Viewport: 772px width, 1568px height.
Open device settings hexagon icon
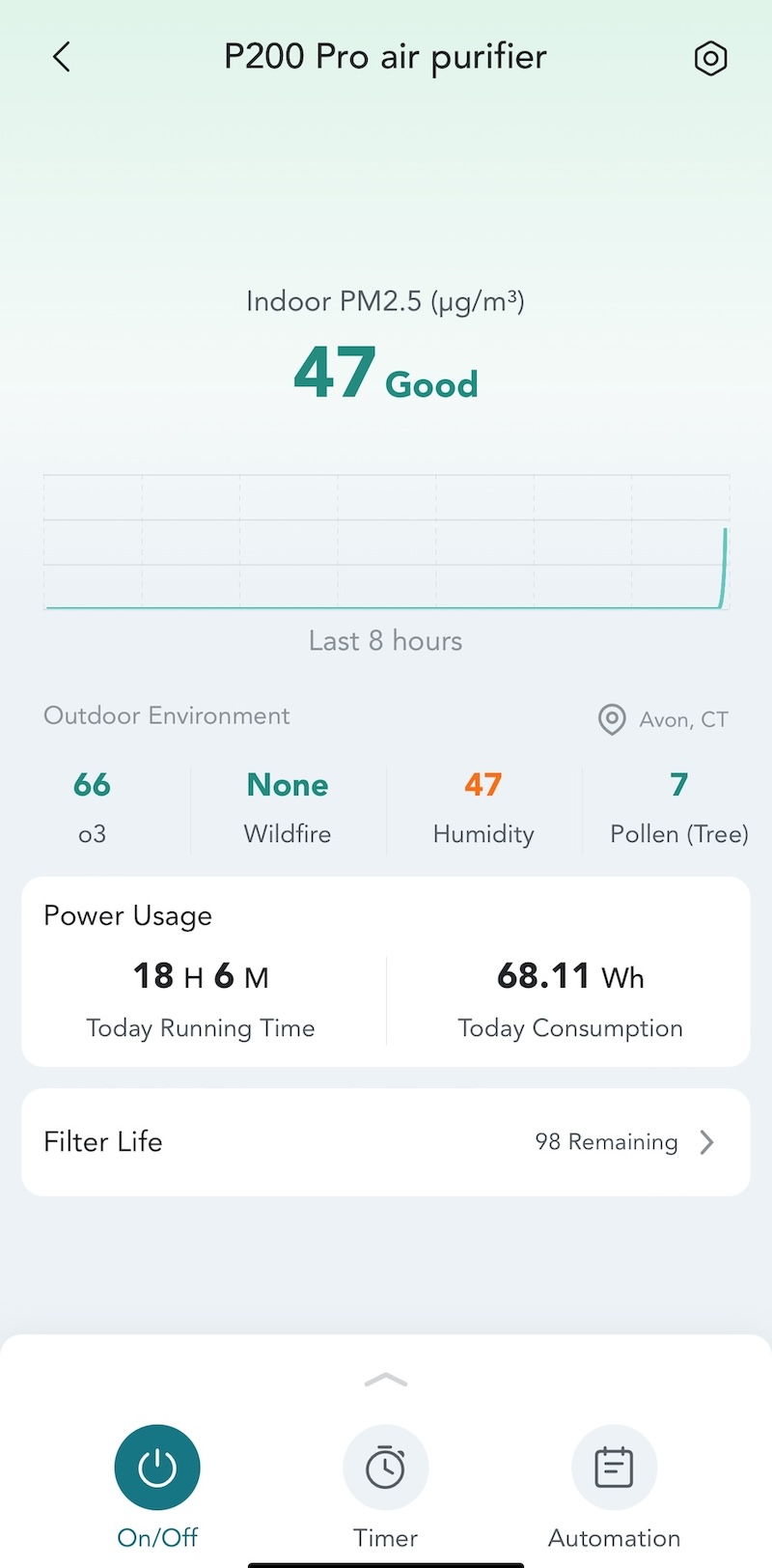(710, 59)
